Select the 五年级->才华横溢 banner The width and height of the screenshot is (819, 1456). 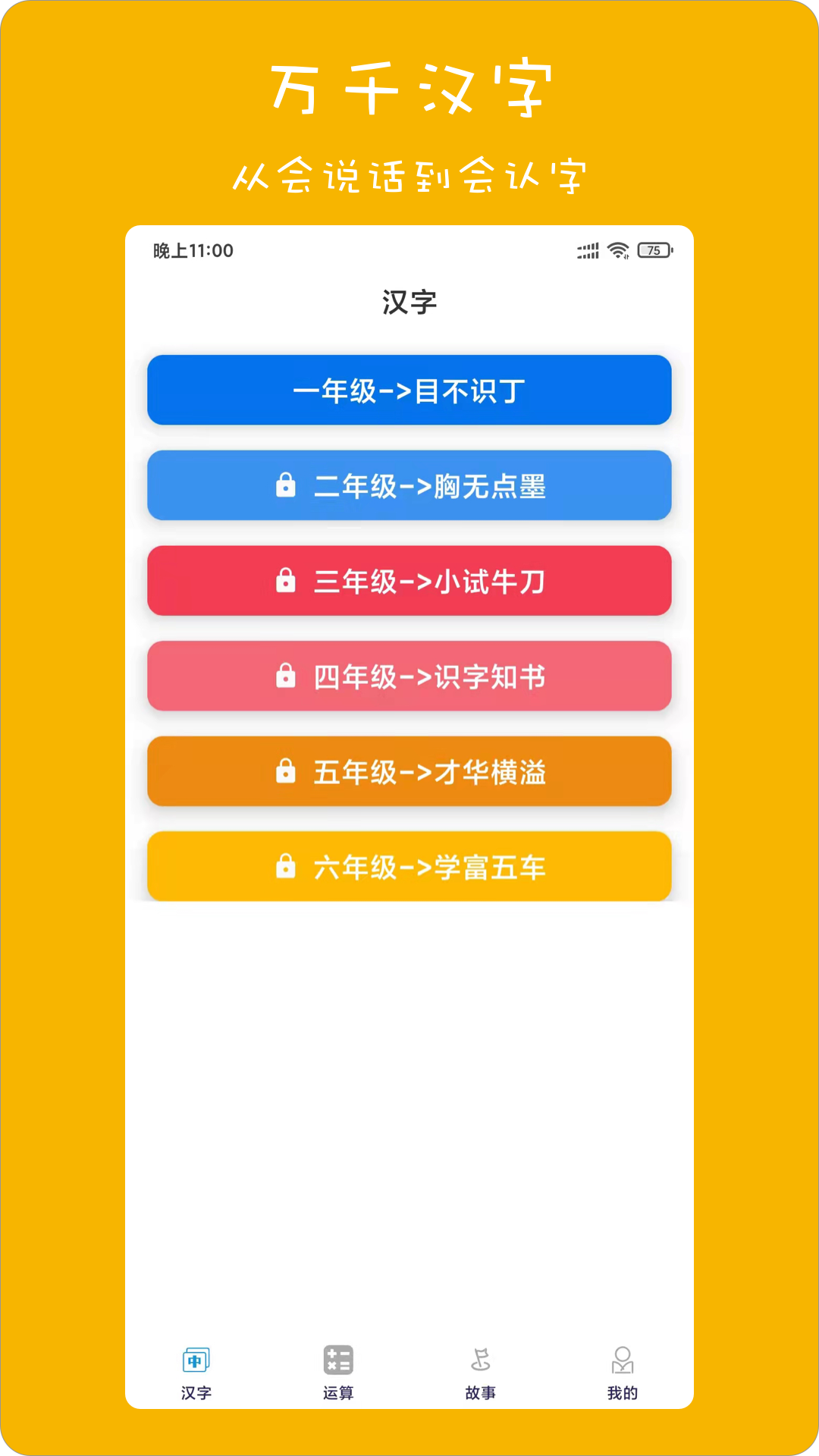(409, 770)
